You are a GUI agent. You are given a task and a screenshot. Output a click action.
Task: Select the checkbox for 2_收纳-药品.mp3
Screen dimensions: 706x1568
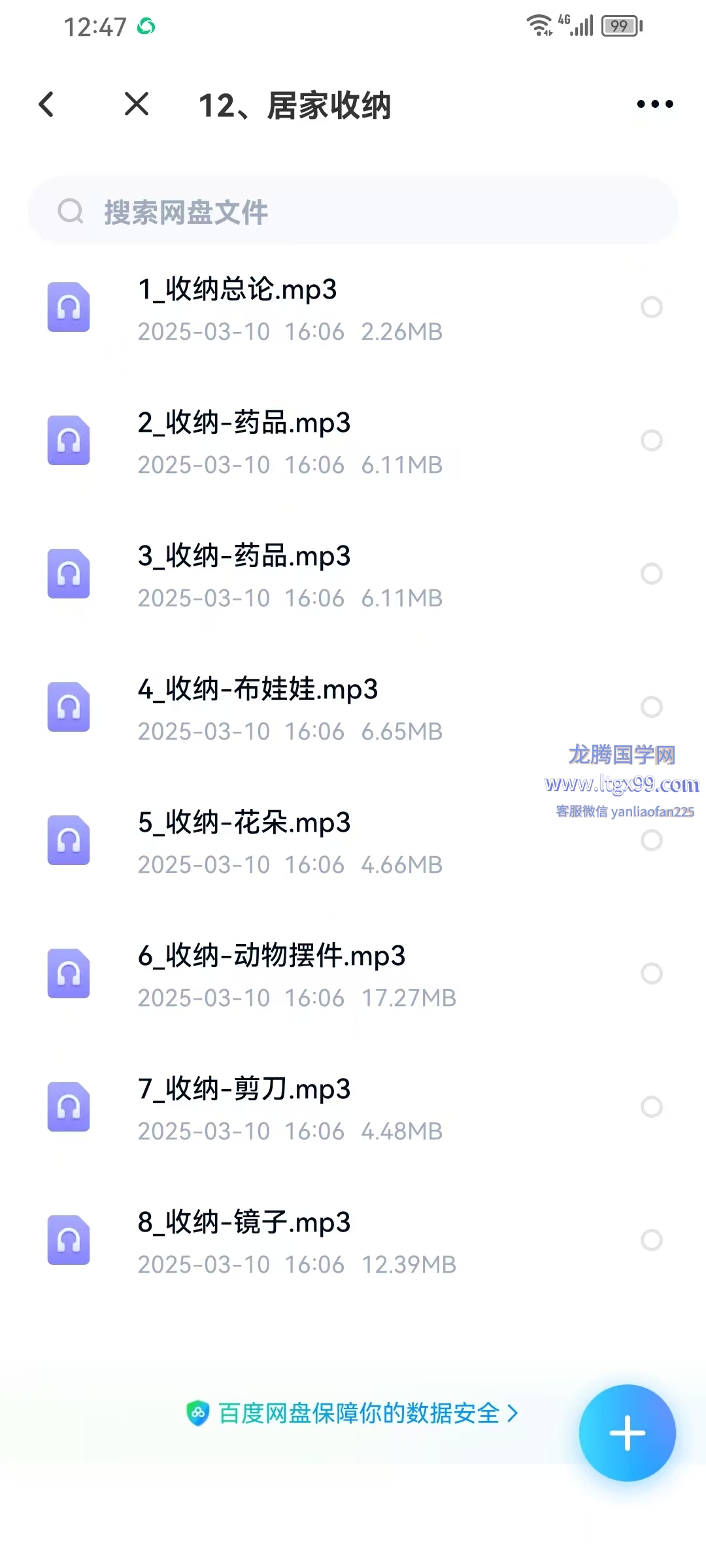pos(651,440)
